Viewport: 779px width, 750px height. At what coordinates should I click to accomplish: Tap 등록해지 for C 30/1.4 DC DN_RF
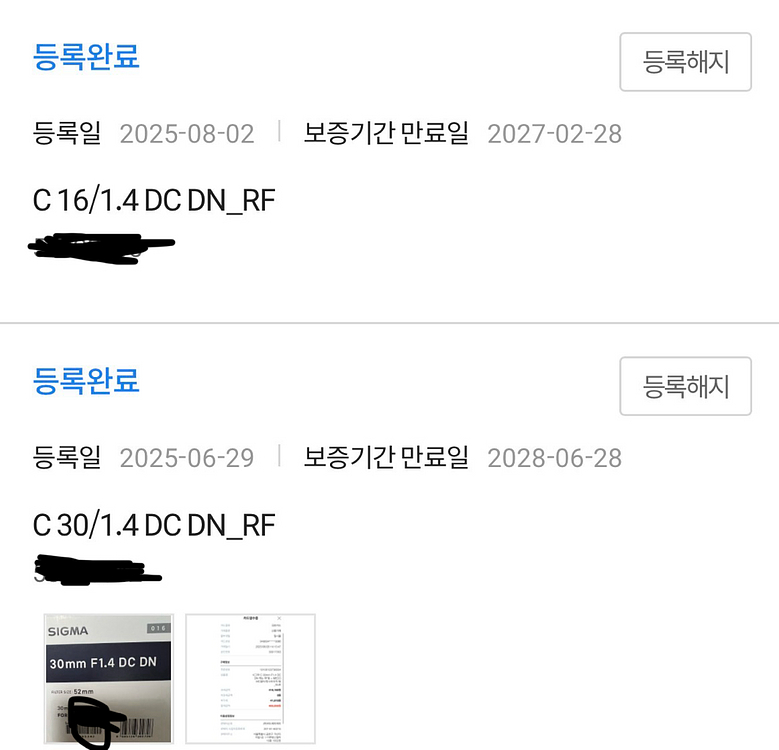pos(685,386)
